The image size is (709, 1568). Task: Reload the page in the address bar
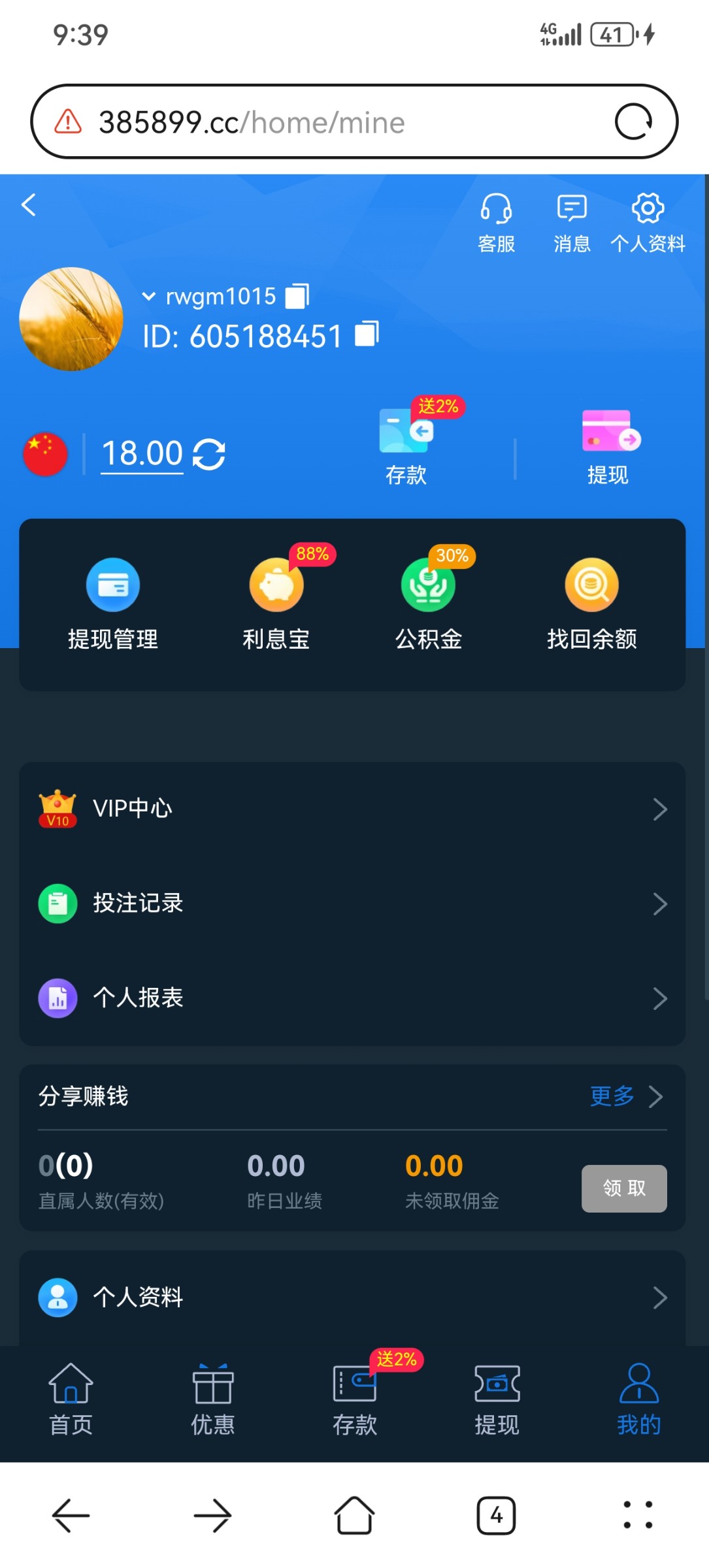[x=633, y=122]
